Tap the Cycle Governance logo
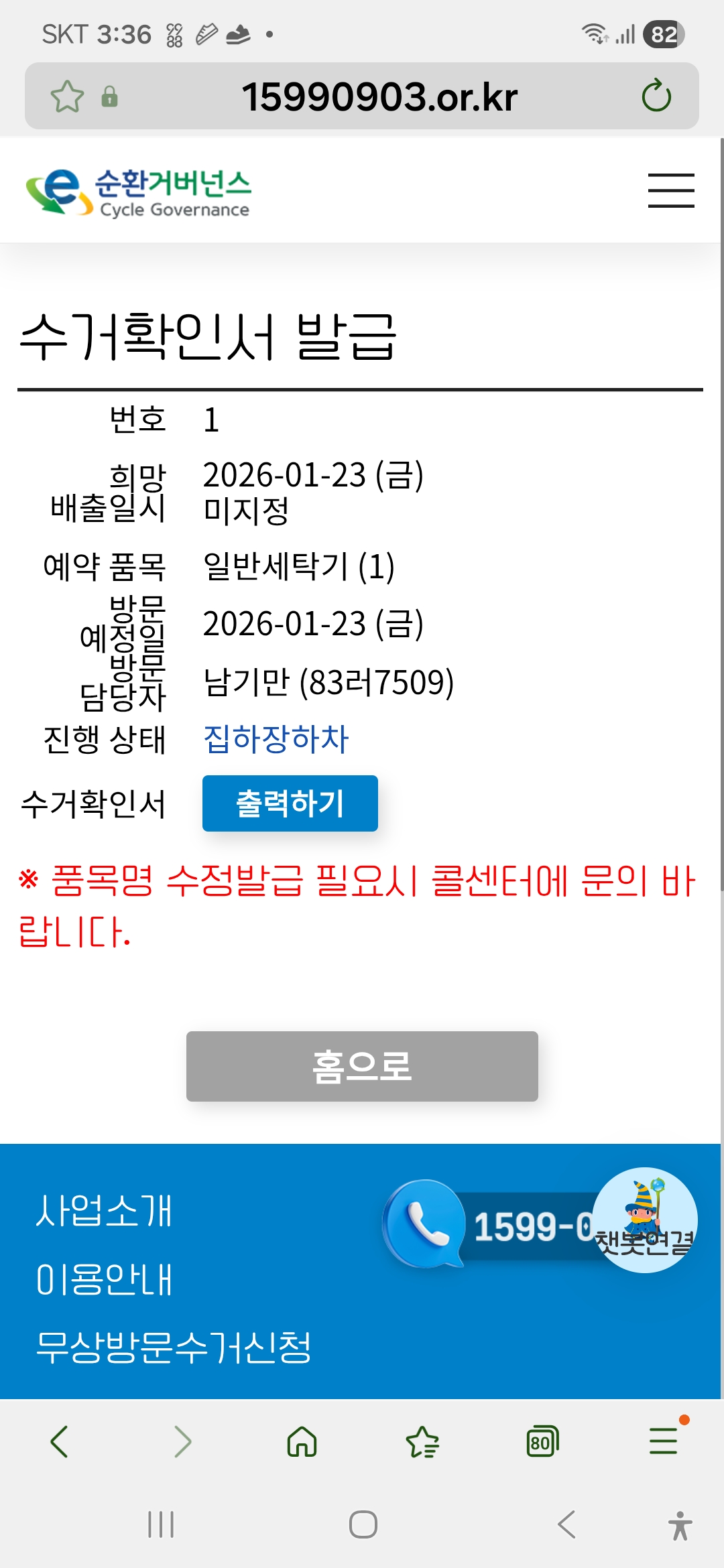This screenshot has height=1568, width=724. [x=139, y=192]
